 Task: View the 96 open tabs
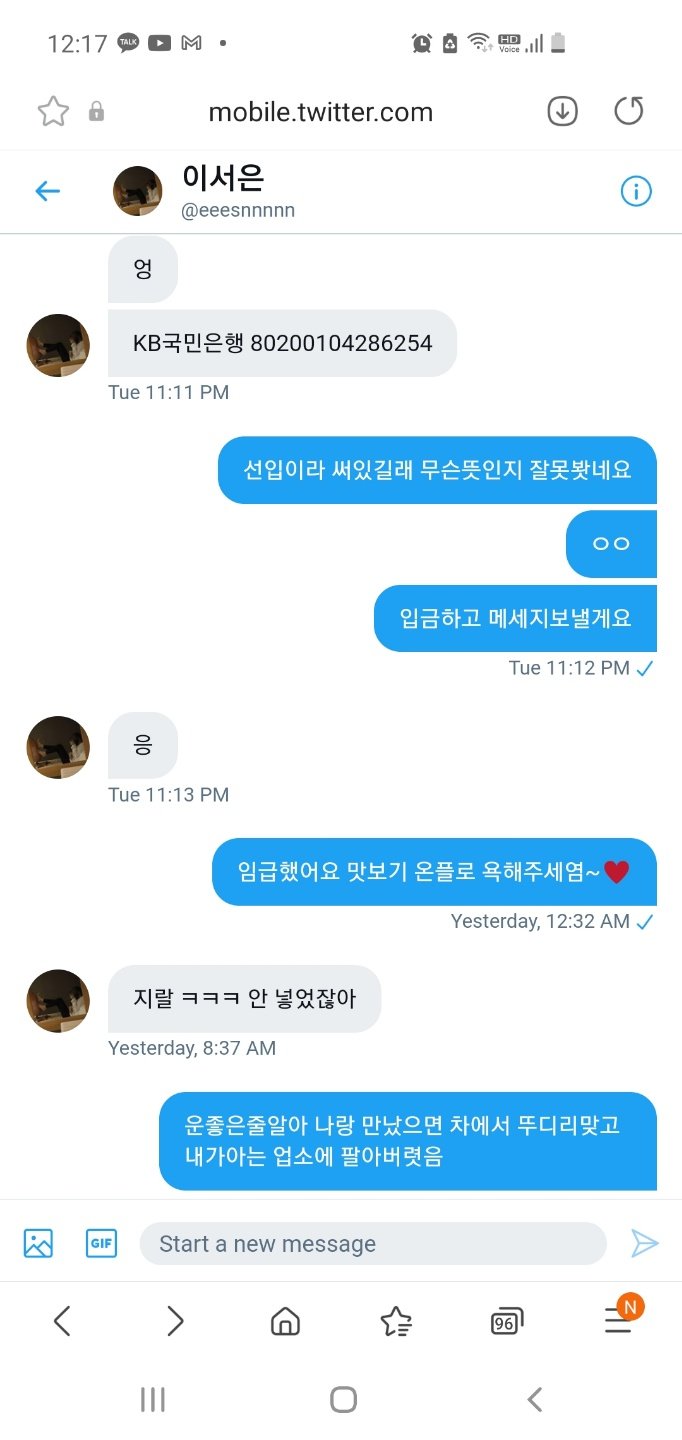(x=507, y=1322)
